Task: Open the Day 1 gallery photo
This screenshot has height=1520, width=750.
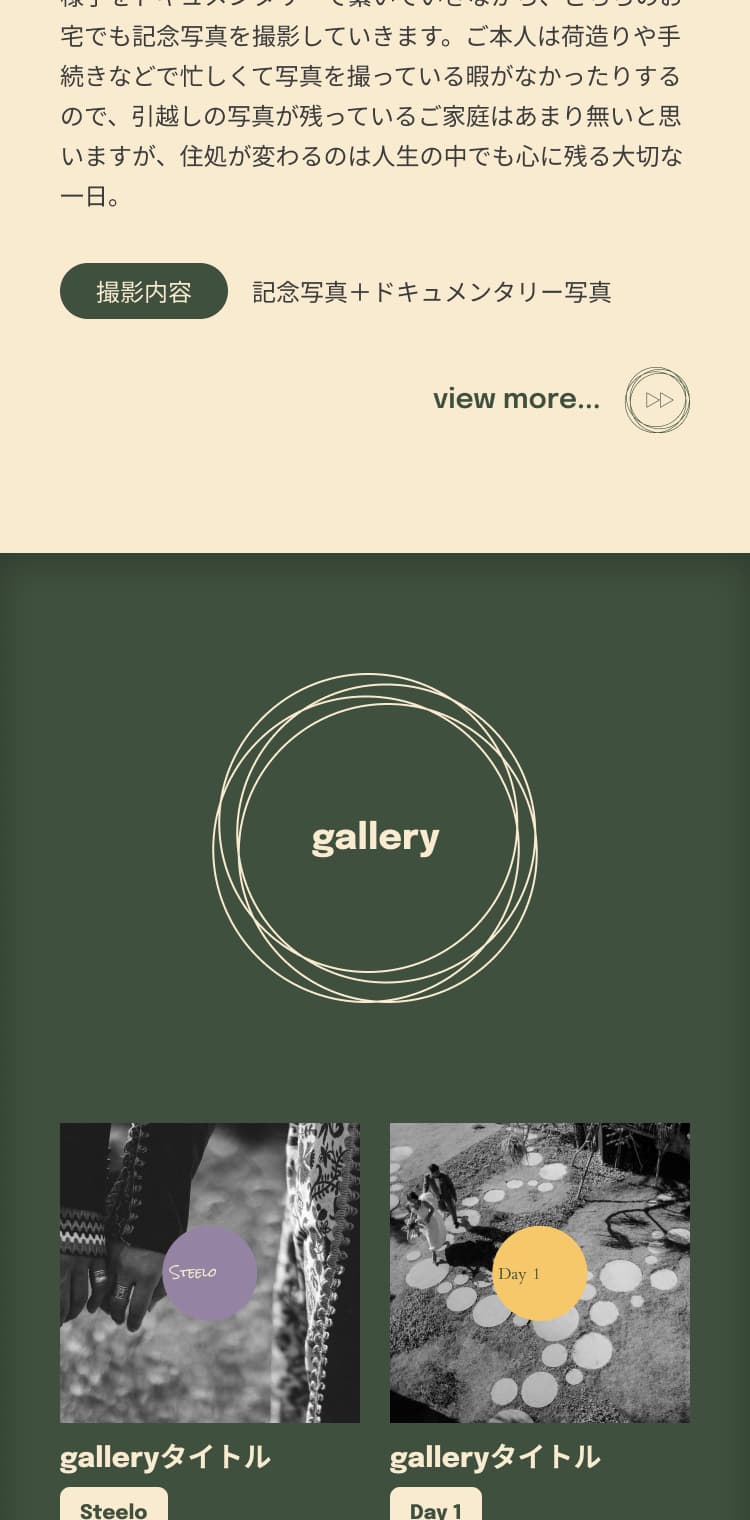Action: tap(539, 1272)
